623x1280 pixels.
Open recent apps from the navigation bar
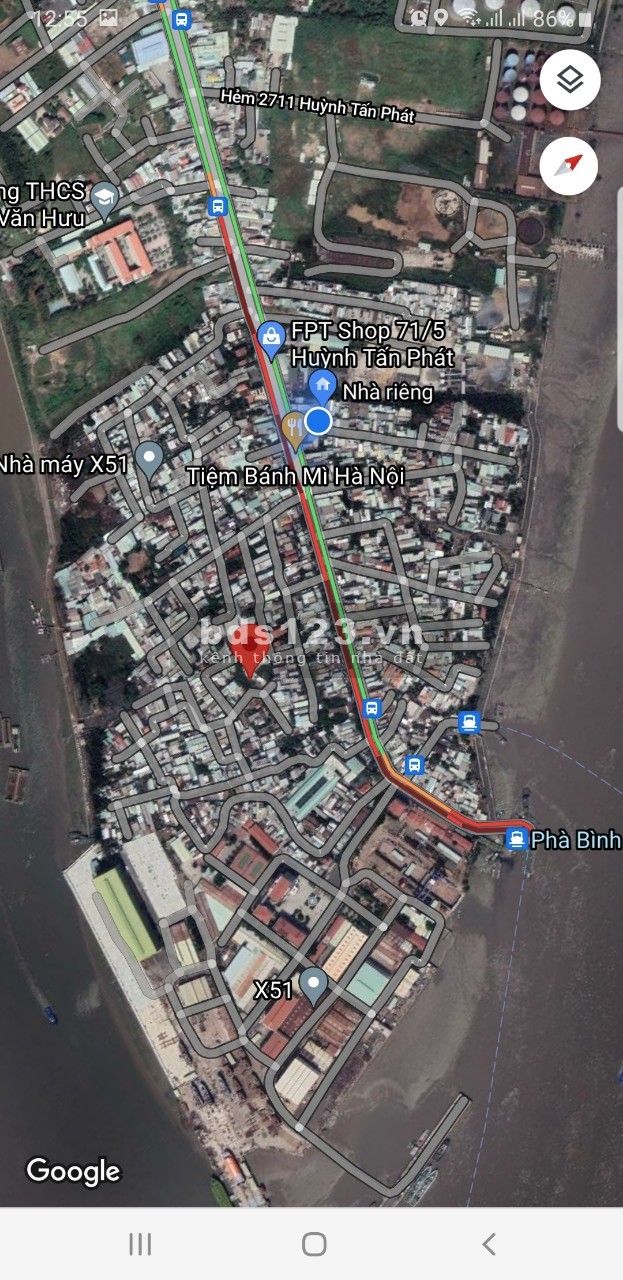[x=140, y=1243]
